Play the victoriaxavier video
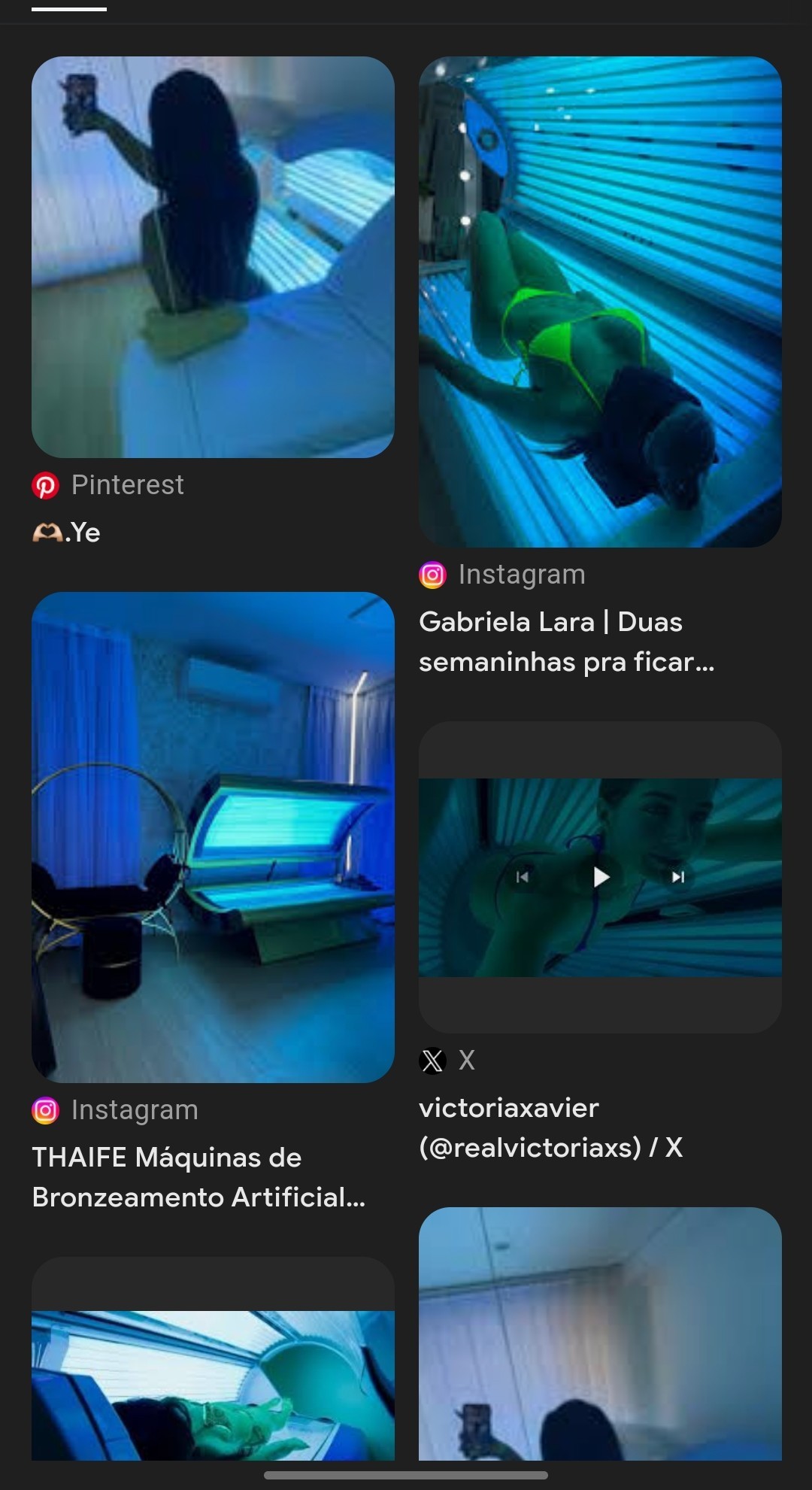 click(601, 877)
